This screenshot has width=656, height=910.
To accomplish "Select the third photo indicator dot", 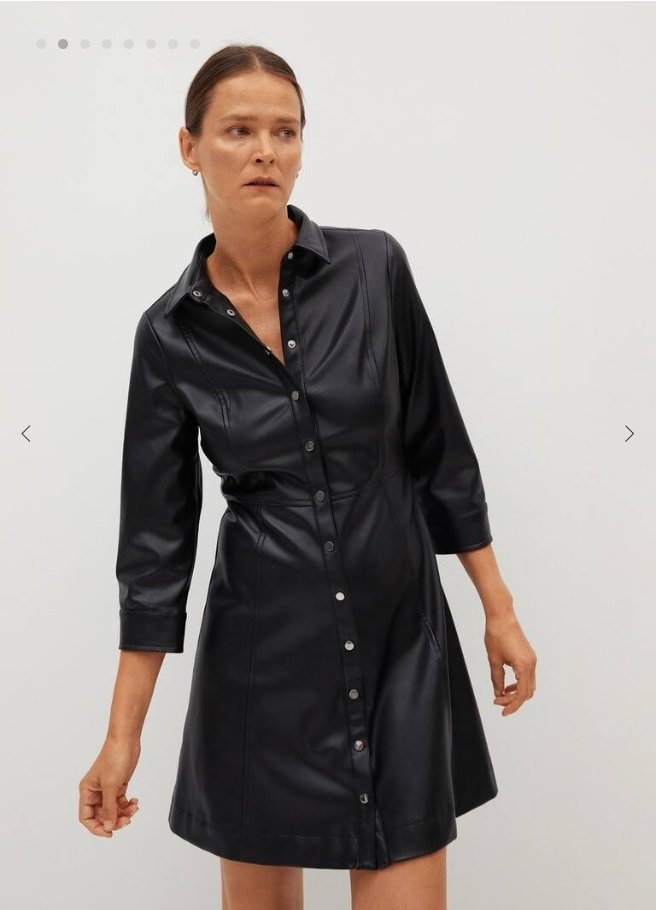I will [85, 44].
